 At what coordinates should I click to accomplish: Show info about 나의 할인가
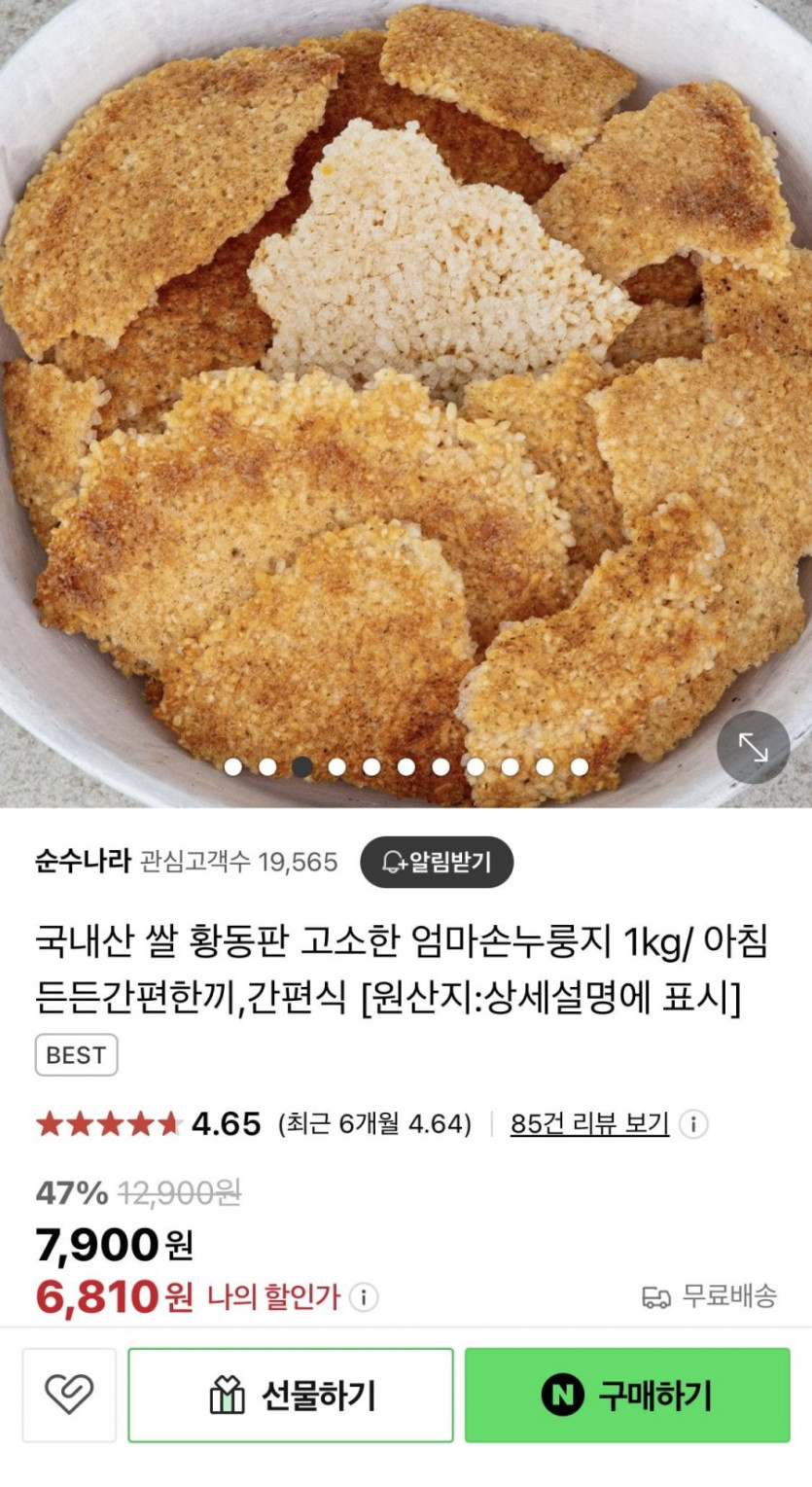coord(364,1296)
